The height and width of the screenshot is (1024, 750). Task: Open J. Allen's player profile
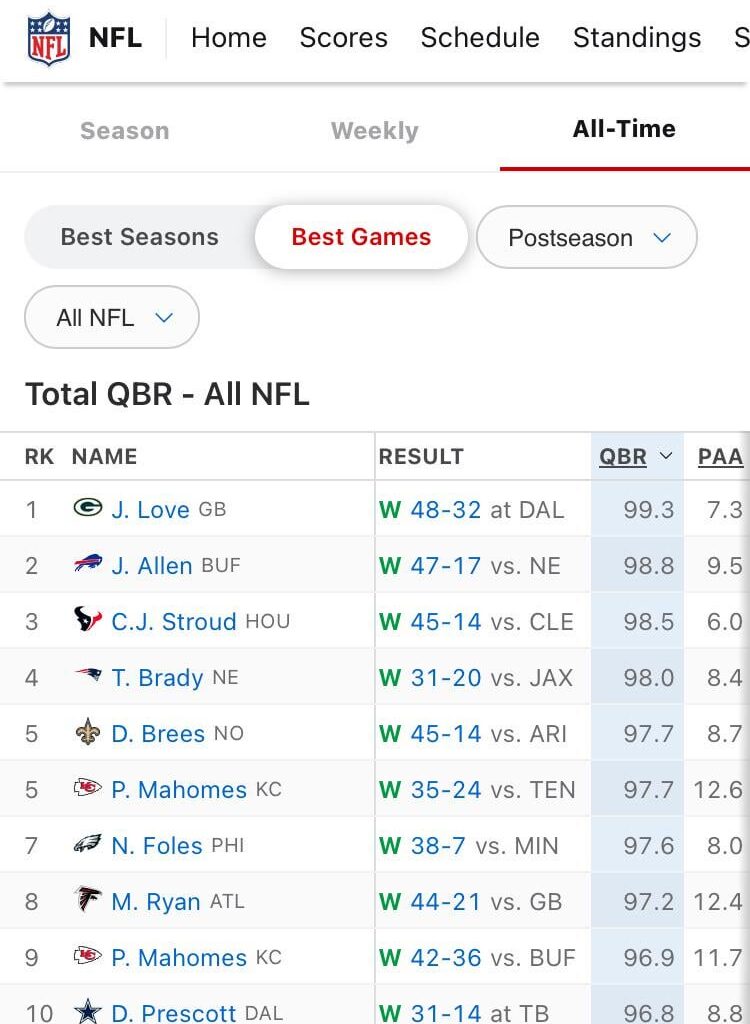tap(151, 566)
